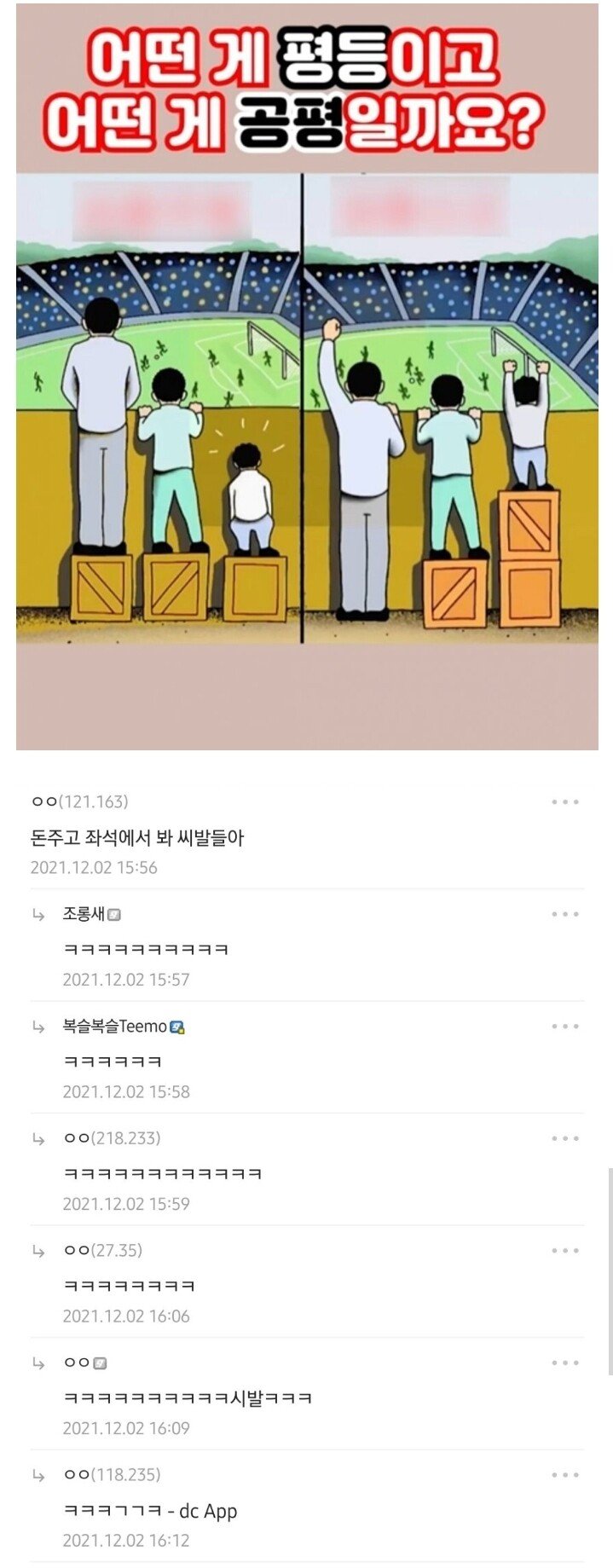613x1568 pixels.
Task: Open the overflow menu on 조롱새's reply
Action: [564, 914]
